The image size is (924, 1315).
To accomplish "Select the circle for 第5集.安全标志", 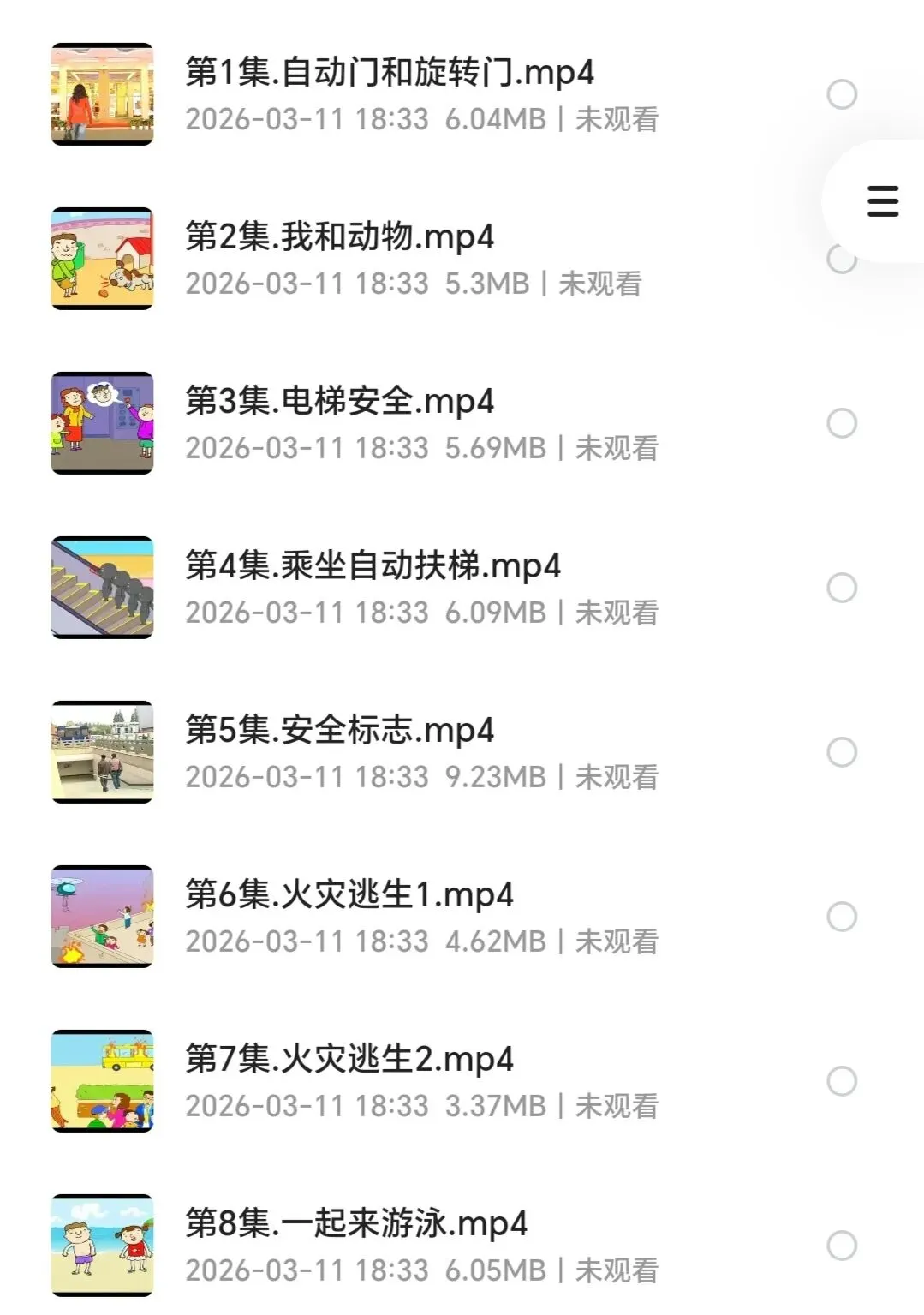I will pyautogui.click(x=842, y=752).
